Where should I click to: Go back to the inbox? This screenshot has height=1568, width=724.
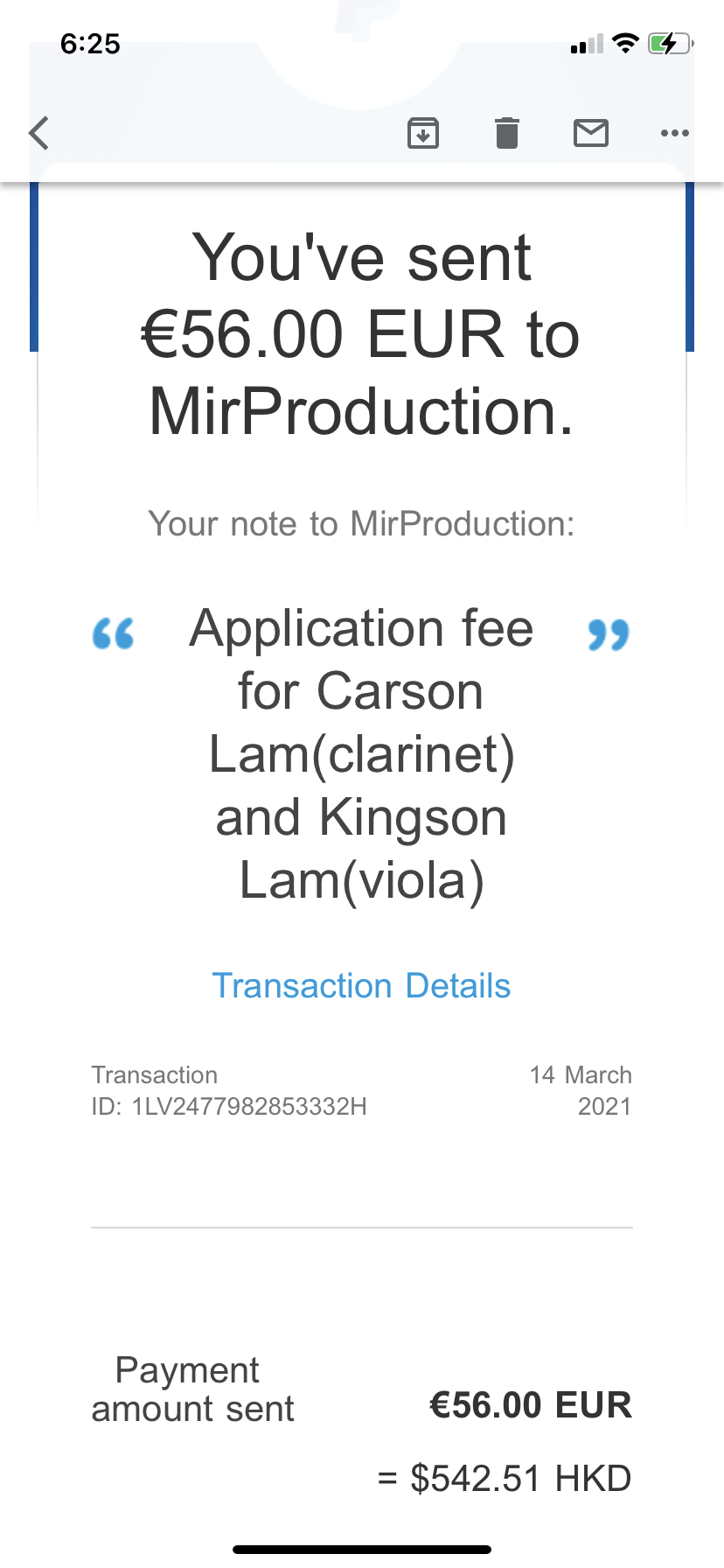39,134
